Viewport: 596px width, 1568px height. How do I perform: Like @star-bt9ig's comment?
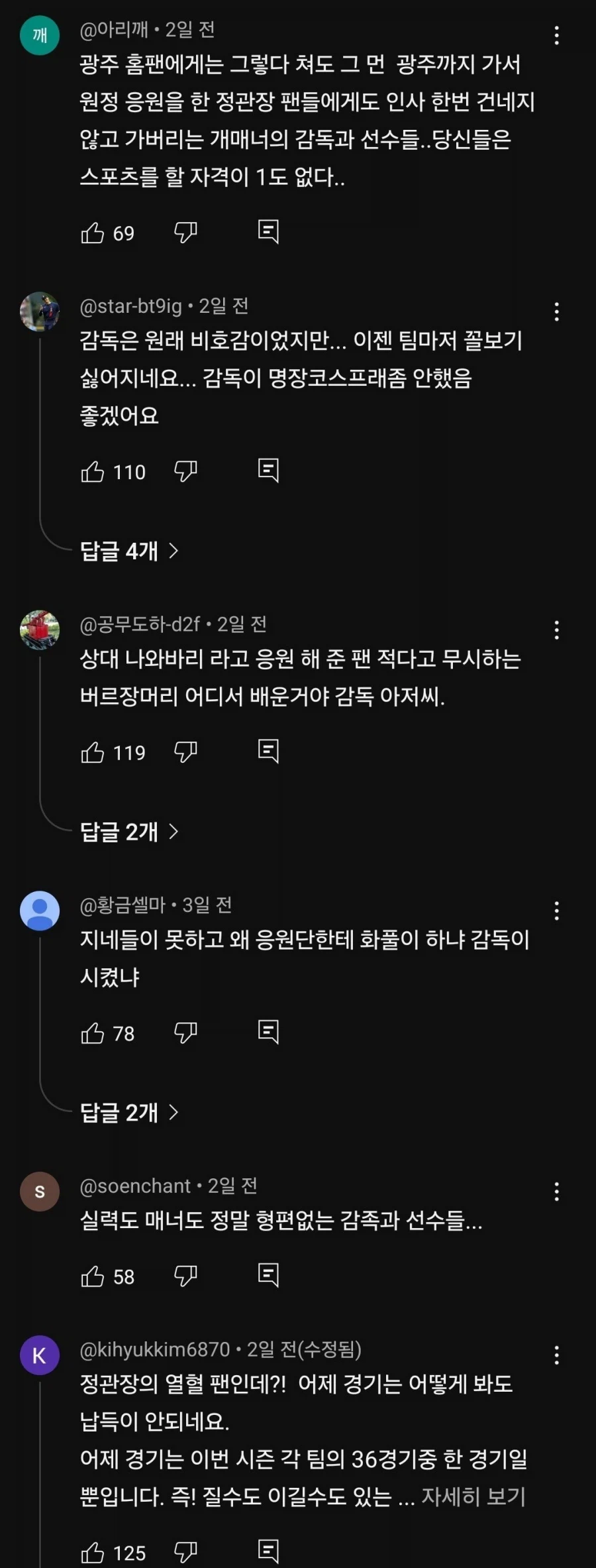(94, 471)
